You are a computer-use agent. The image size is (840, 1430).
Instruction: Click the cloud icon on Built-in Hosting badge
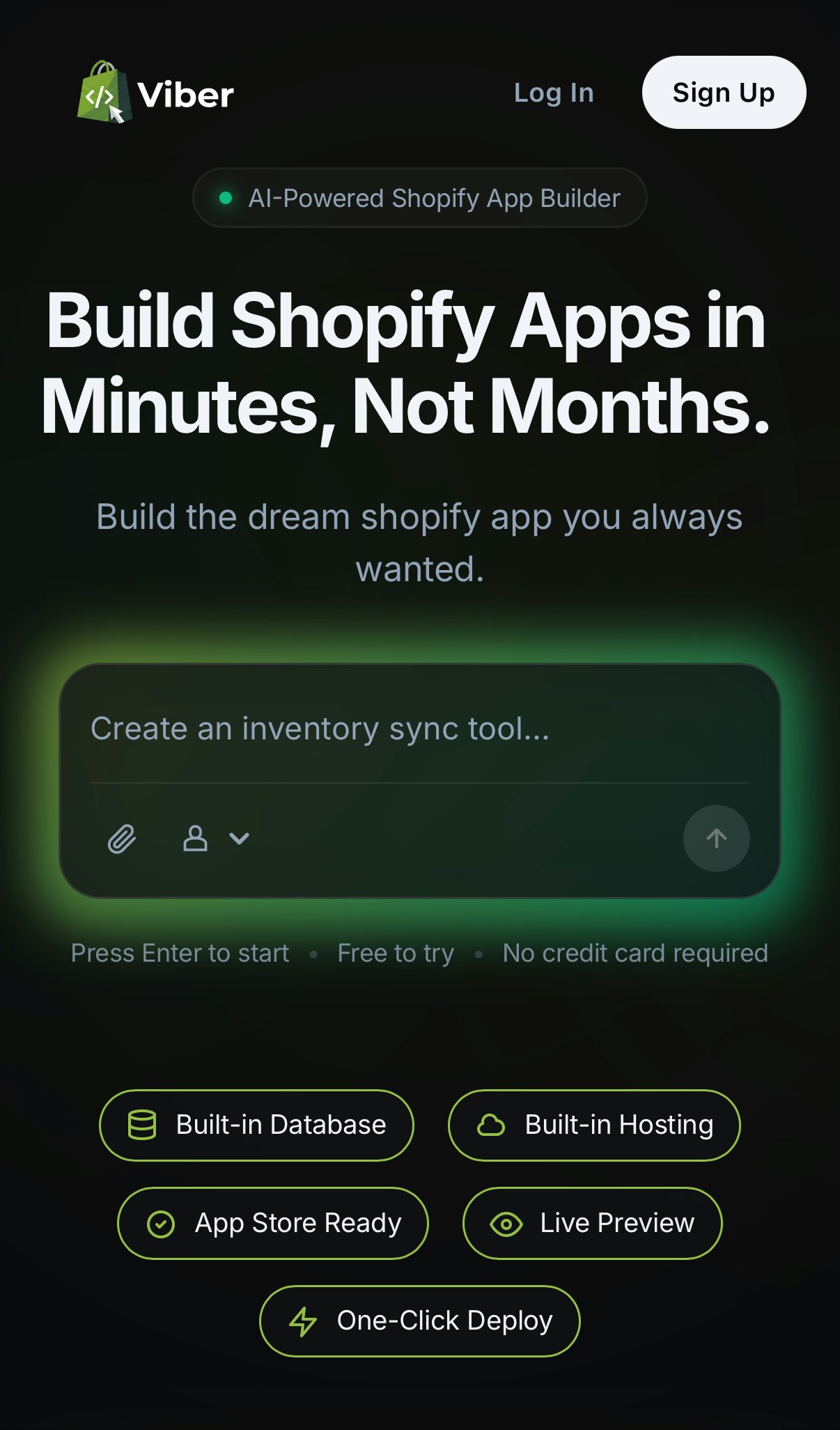[492, 1124]
